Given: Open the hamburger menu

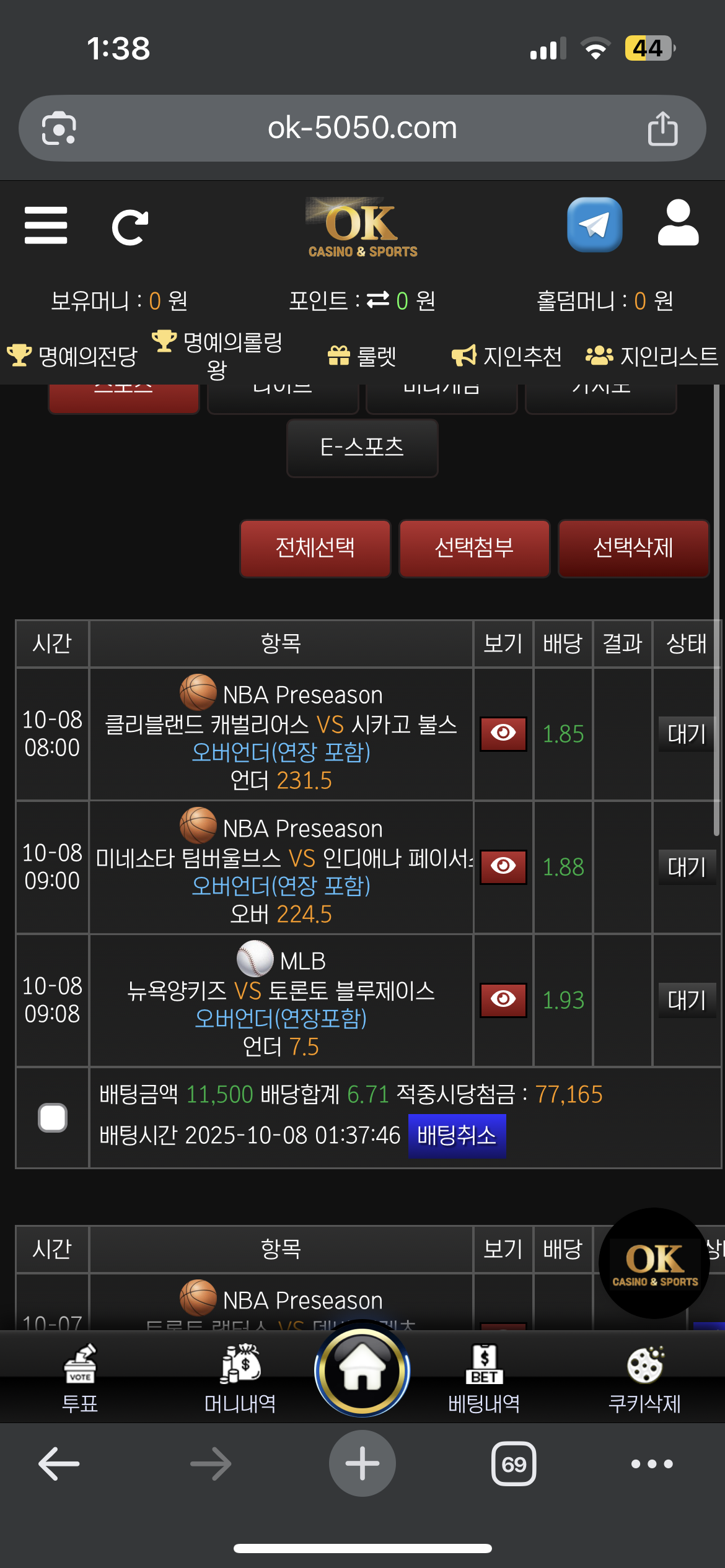Looking at the screenshot, I should [46, 225].
